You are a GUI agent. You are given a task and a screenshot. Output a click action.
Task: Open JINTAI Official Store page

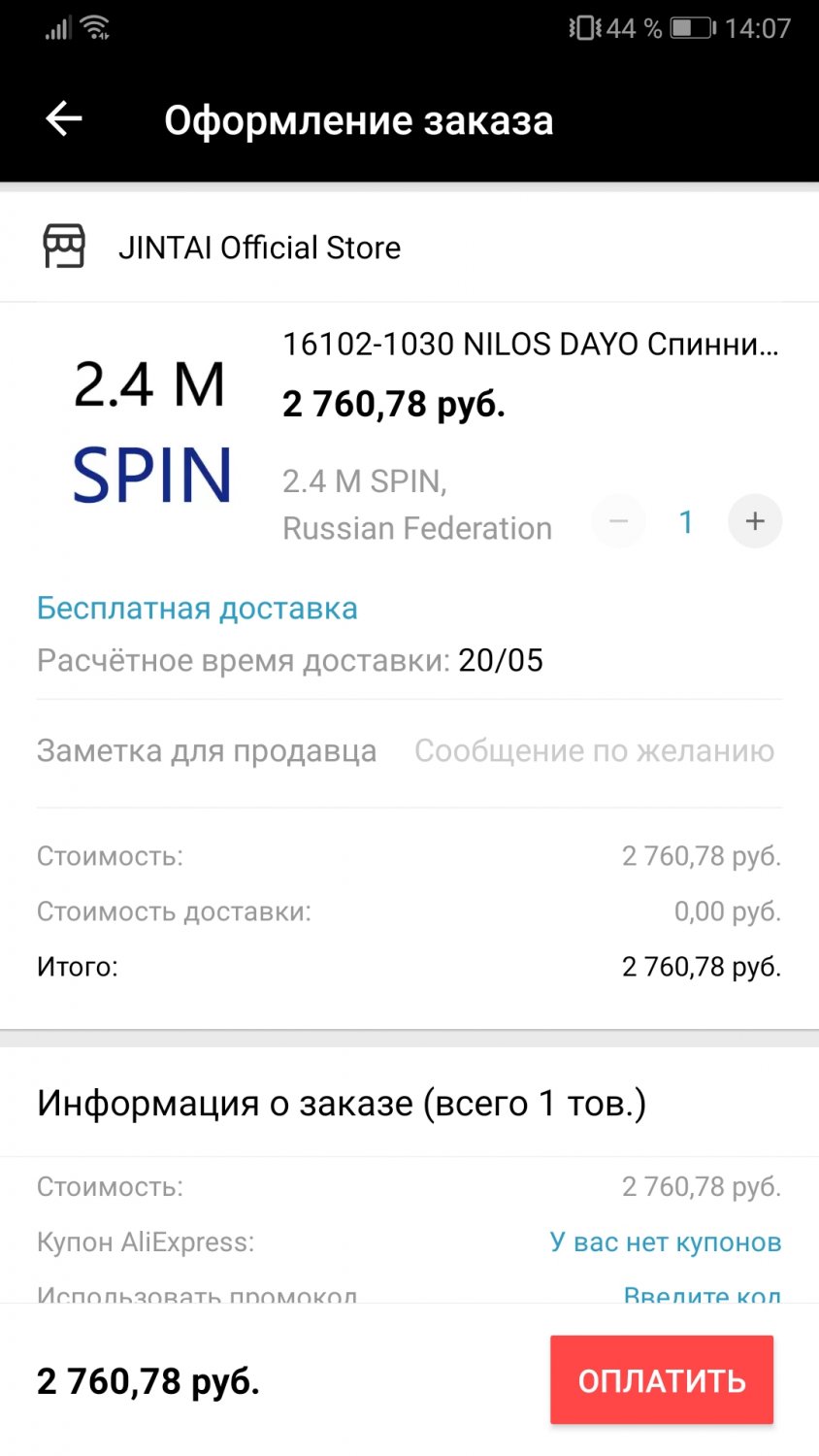[259, 248]
